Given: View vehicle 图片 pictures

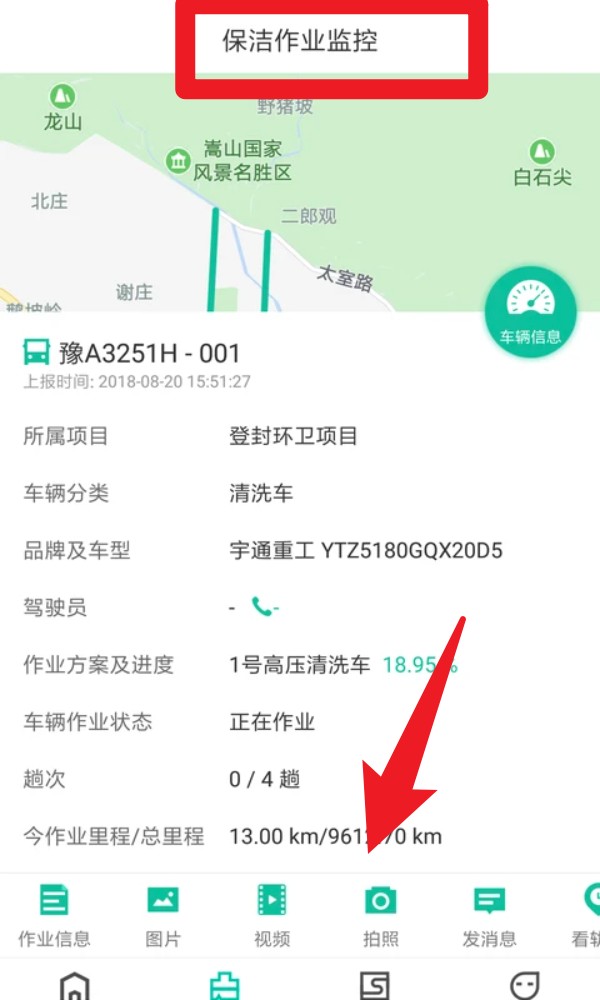Looking at the screenshot, I should pos(163,914).
